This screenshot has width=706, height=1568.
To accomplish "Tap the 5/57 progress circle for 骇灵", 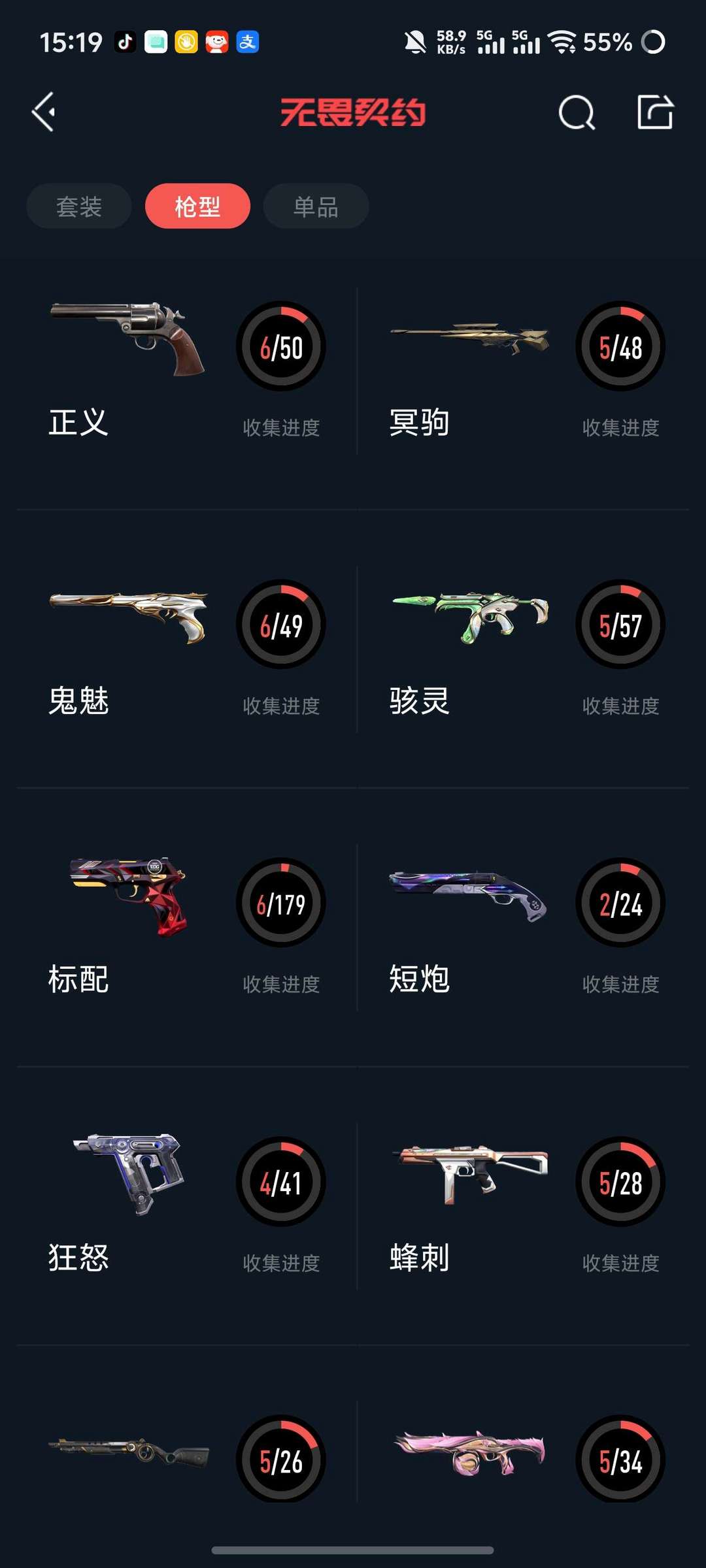I will 620,624.
